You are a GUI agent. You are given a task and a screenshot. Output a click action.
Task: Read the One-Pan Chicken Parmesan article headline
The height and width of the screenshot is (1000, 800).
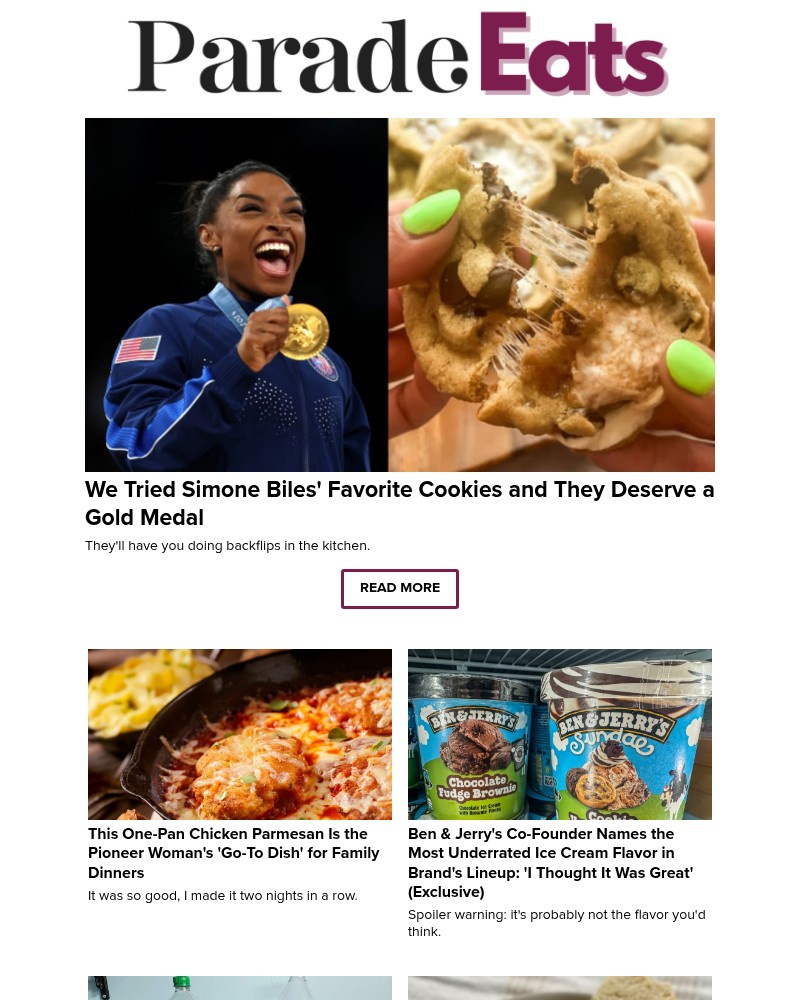point(234,853)
